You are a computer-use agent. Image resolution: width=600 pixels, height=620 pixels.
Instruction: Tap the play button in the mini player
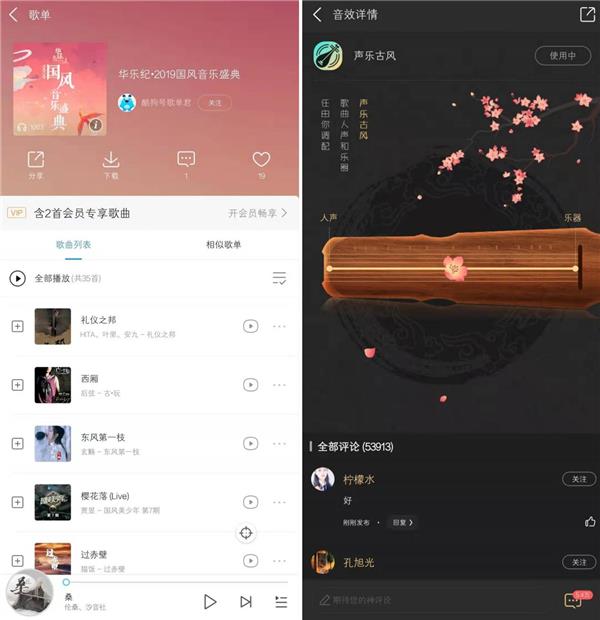(210, 601)
